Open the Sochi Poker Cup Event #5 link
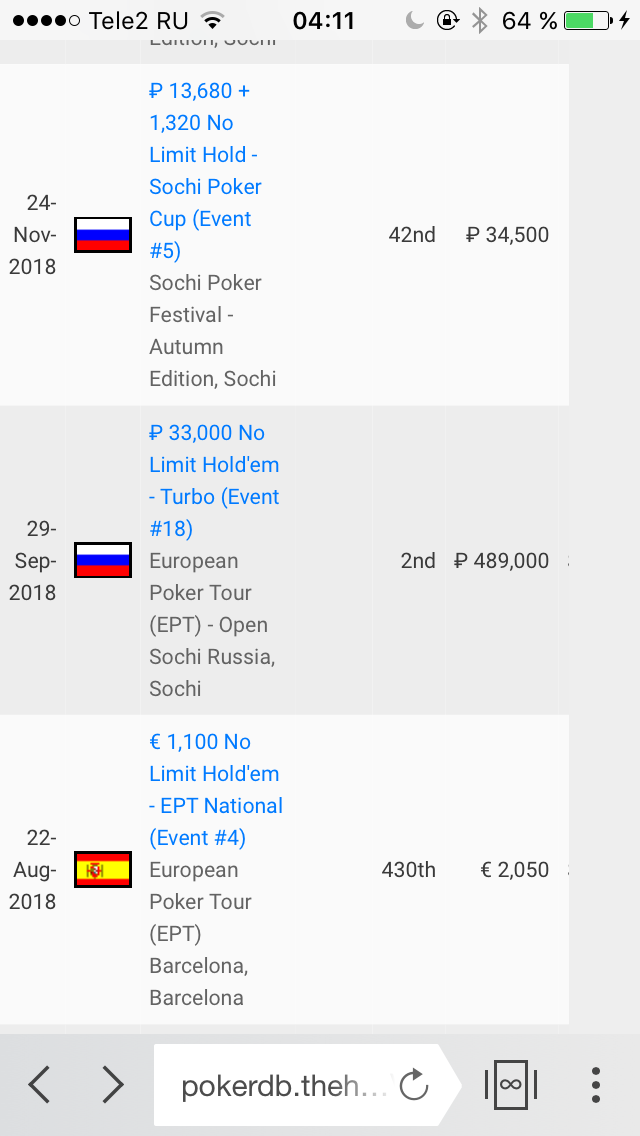The image size is (640, 1136). [205, 171]
